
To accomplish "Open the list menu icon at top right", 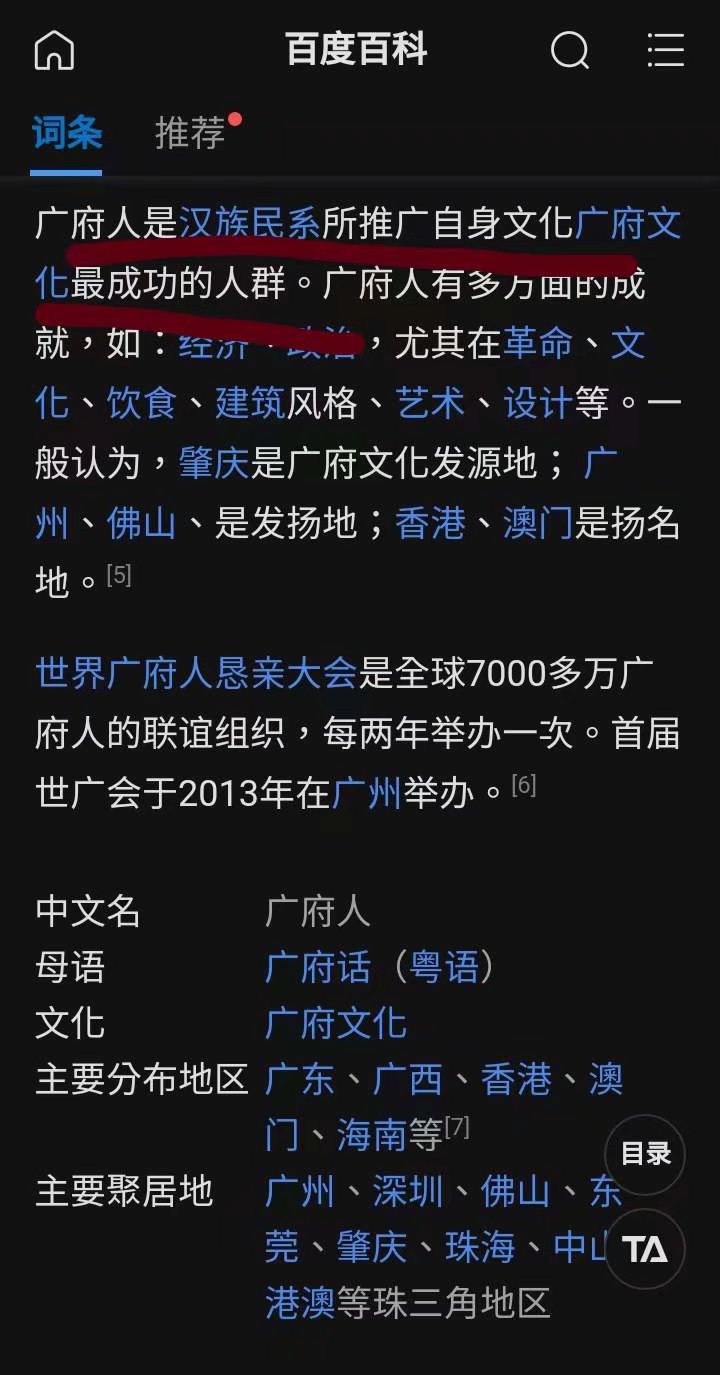I will [666, 50].
